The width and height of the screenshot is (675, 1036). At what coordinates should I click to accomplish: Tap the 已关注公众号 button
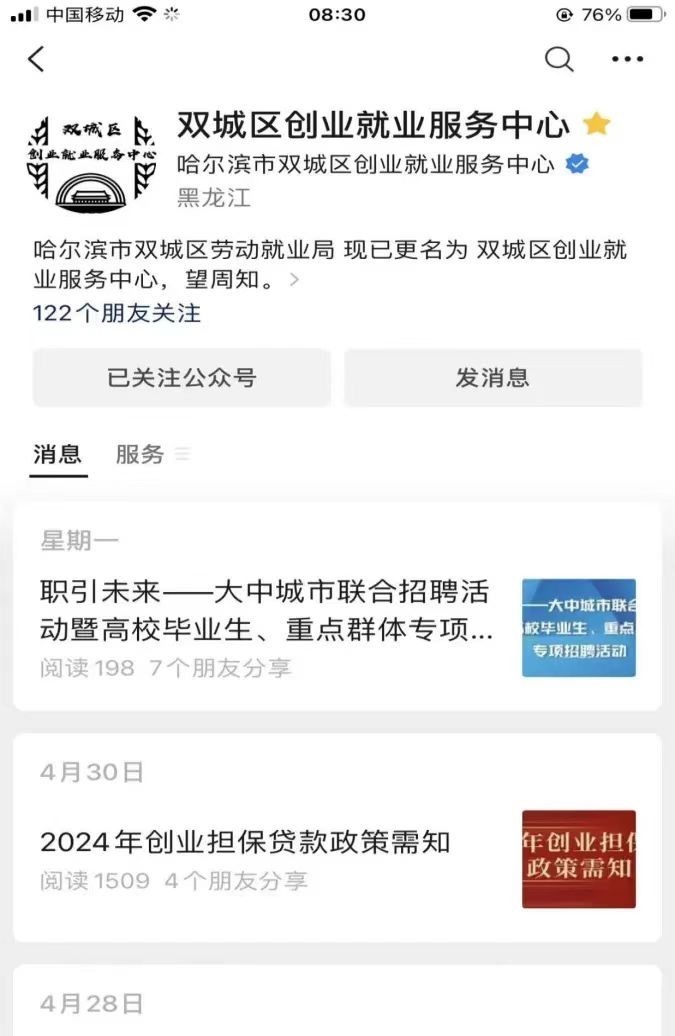click(181, 378)
